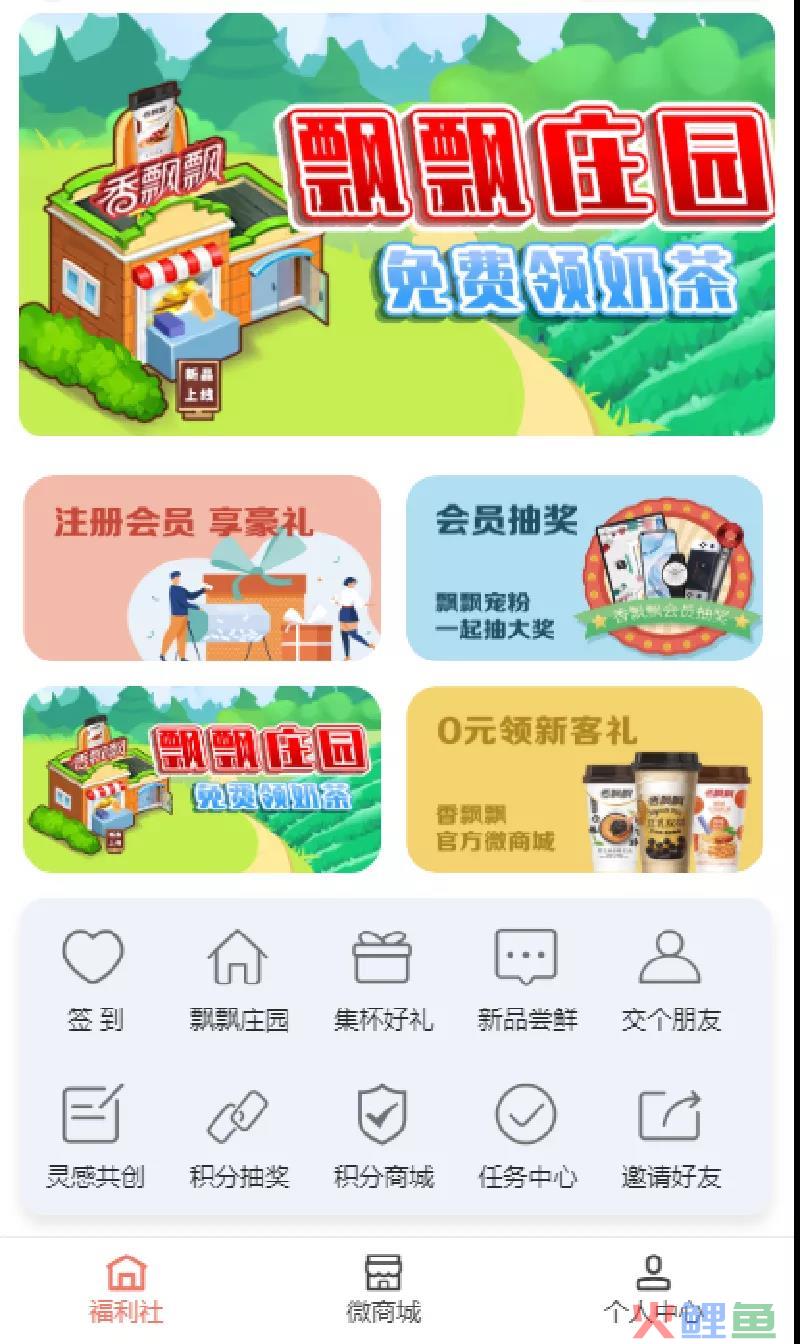Viewport: 800px width, 1344px height.
Task: Open the small 飘飘庄园 免费领奶茶 card
Action: pos(202,779)
